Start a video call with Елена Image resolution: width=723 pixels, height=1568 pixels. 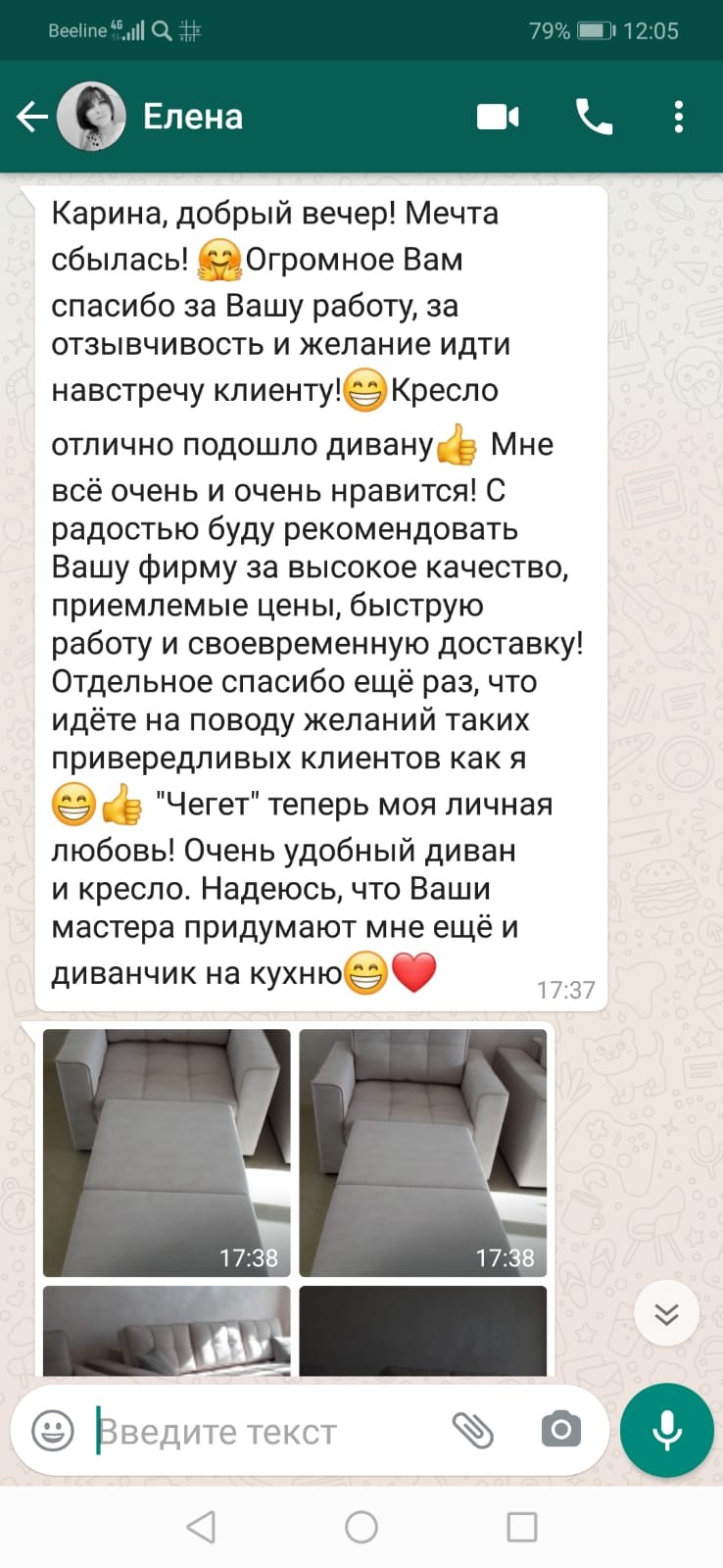point(498,118)
